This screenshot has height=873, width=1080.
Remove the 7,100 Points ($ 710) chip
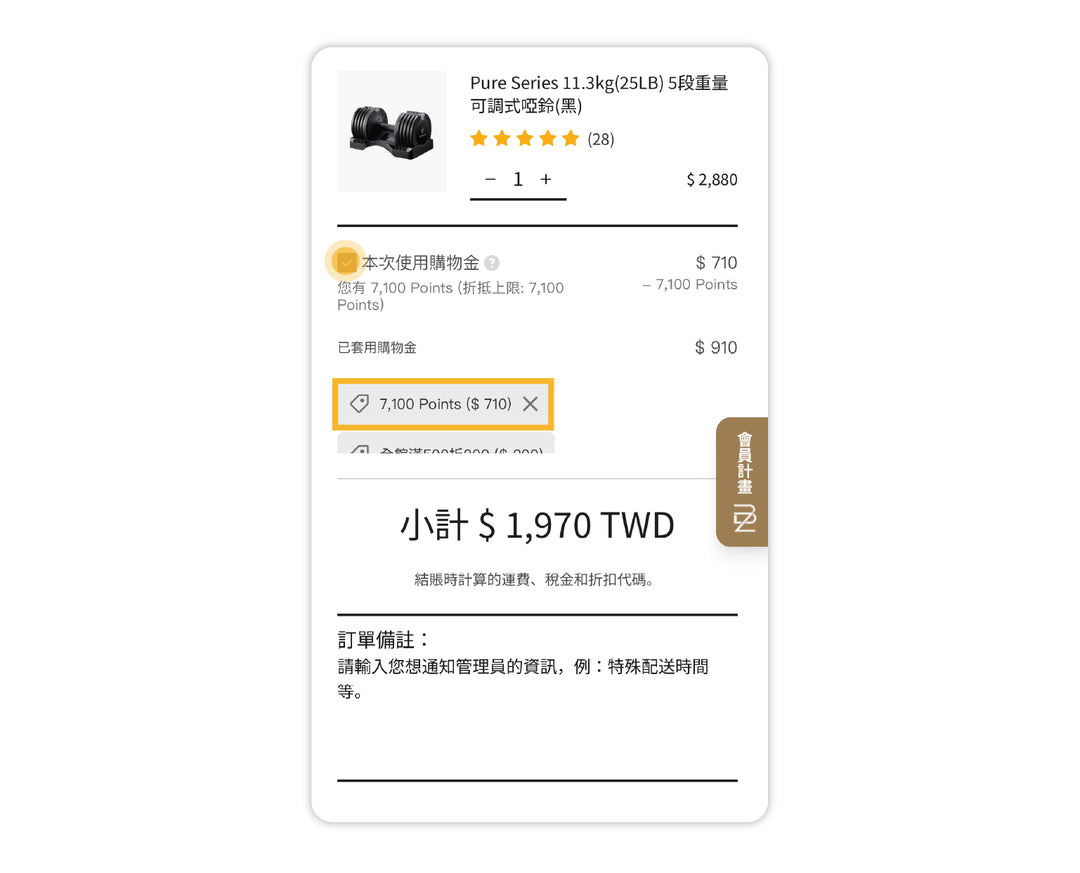(530, 404)
